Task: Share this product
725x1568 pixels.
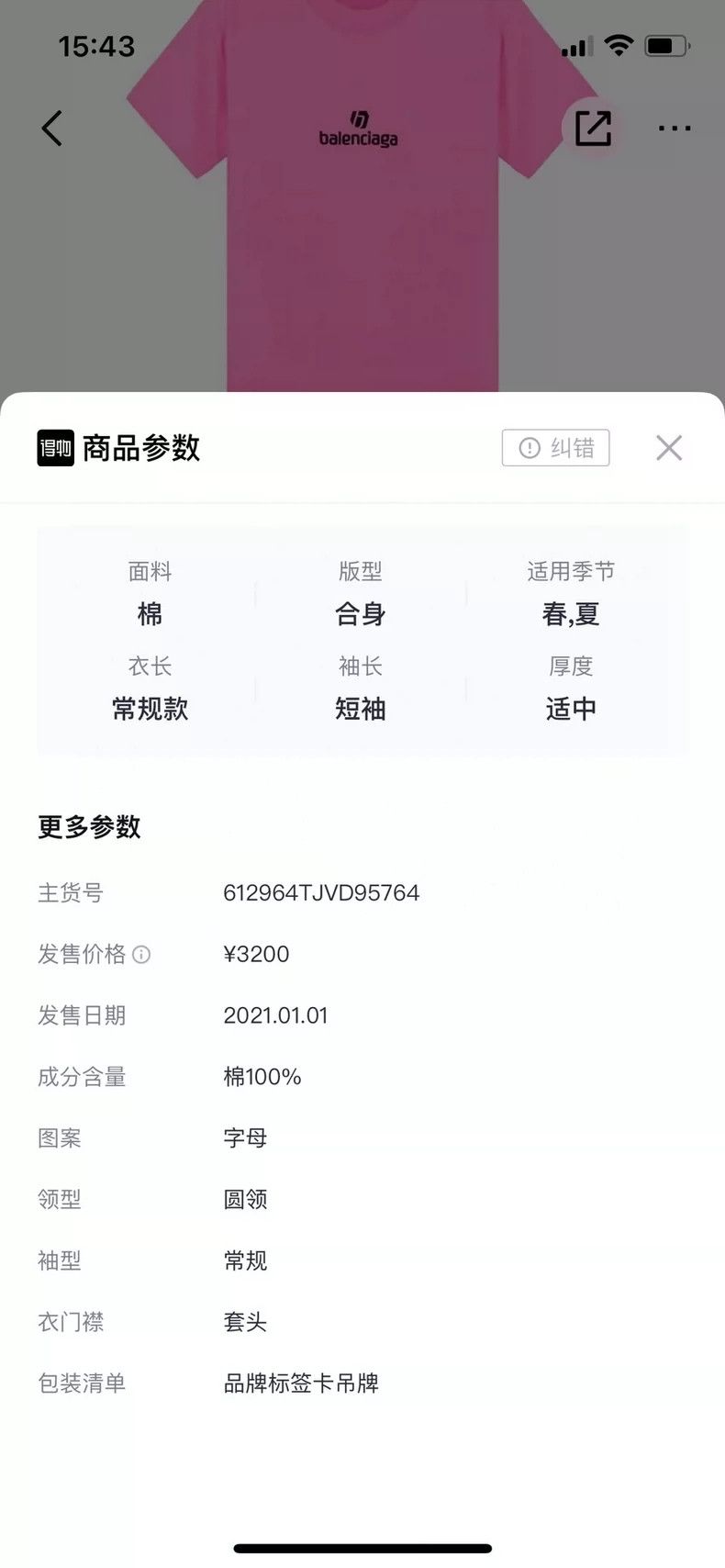Action: tap(593, 128)
